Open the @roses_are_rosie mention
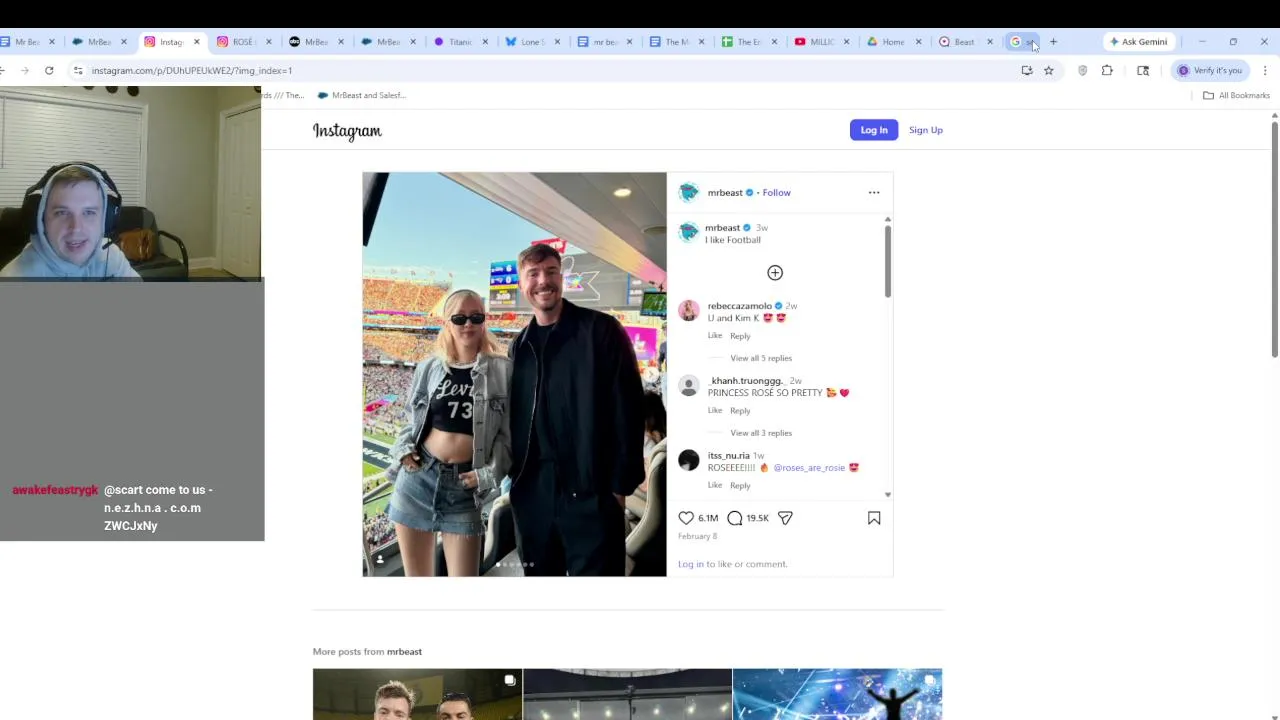1280x720 pixels. point(808,468)
